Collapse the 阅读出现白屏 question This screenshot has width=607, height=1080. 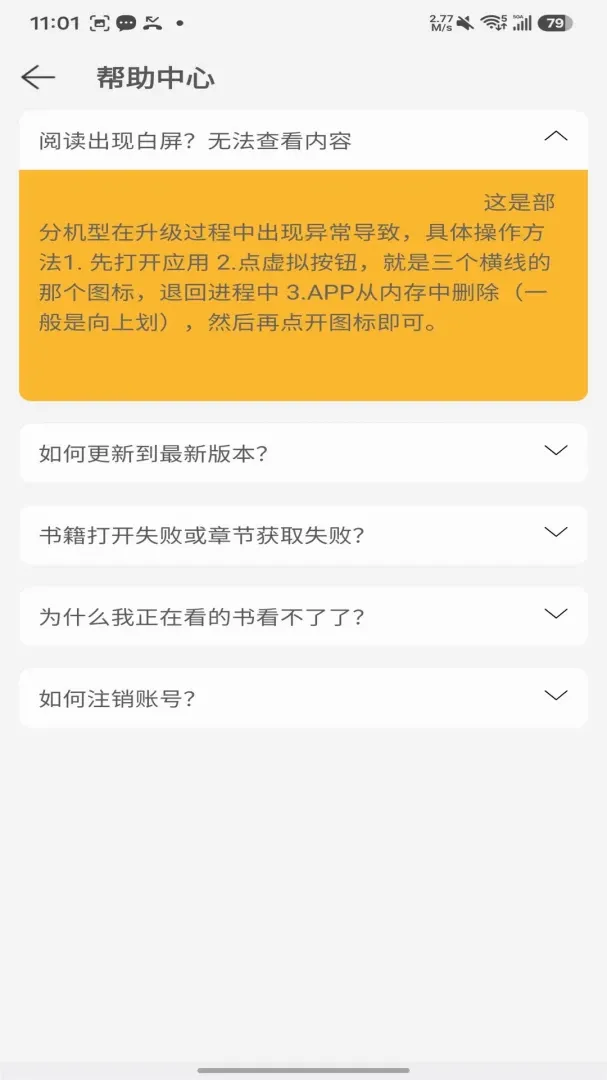tap(303, 141)
